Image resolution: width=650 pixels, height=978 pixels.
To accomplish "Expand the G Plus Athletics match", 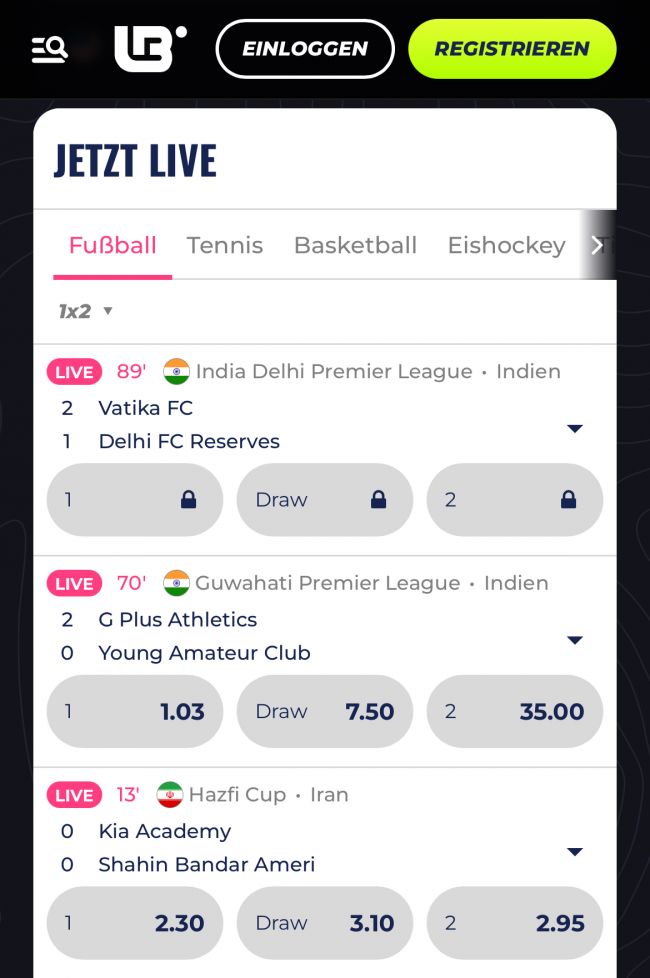I will coord(574,640).
